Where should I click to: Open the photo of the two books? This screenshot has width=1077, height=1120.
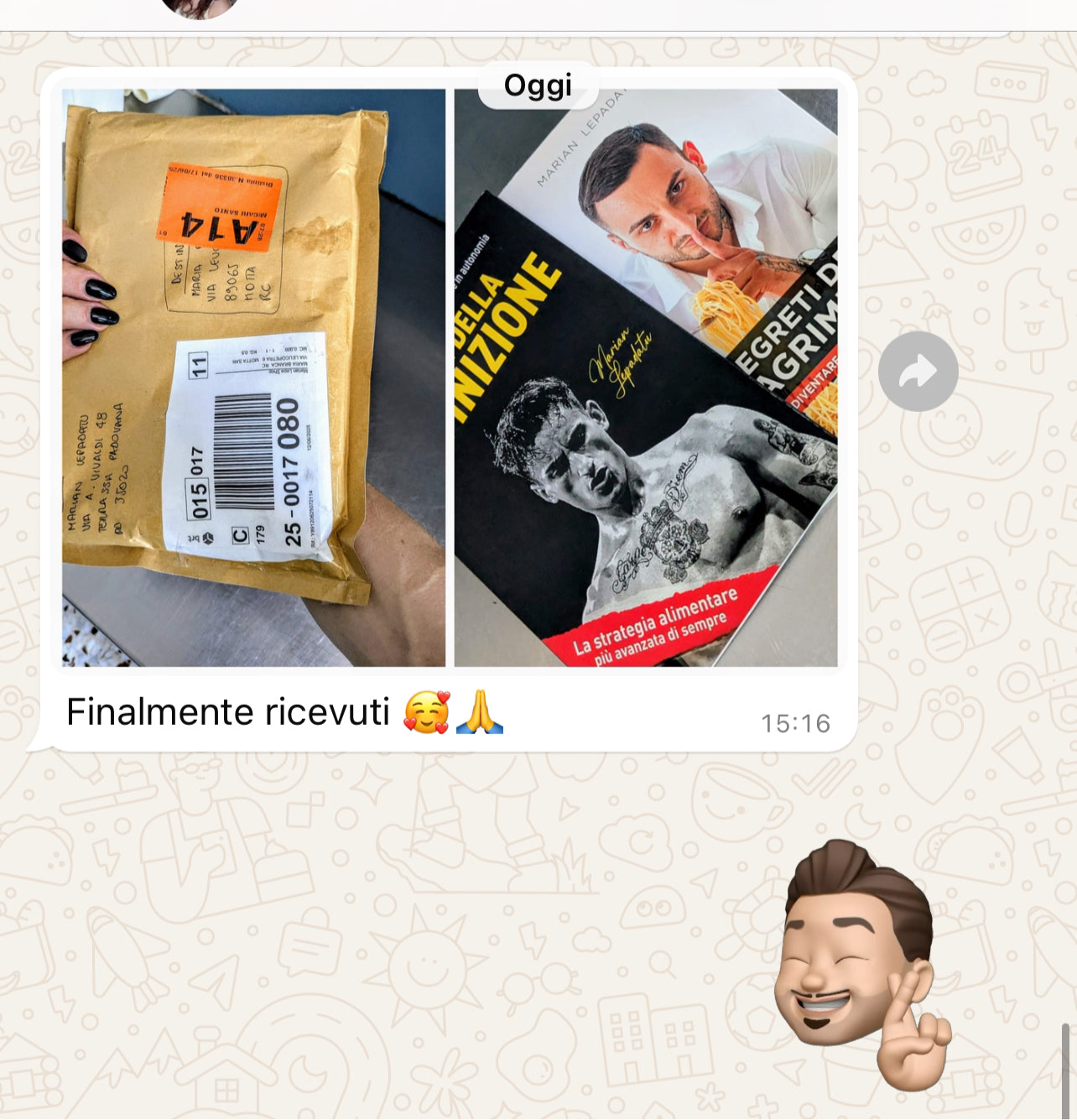click(645, 378)
